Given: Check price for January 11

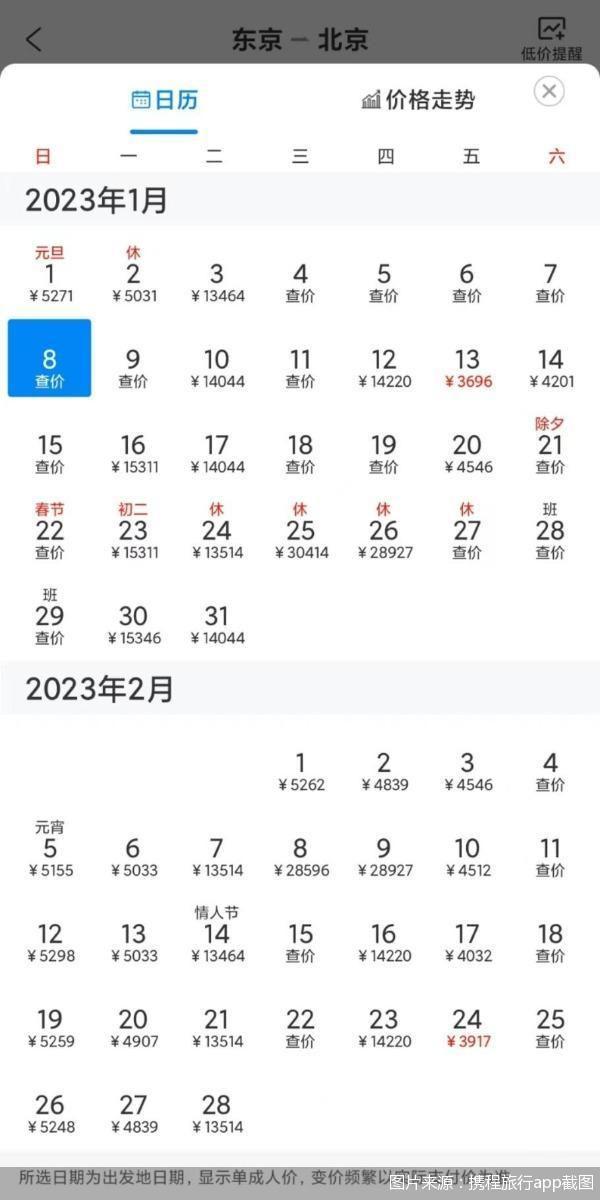Looking at the screenshot, I should [x=300, y=368].
